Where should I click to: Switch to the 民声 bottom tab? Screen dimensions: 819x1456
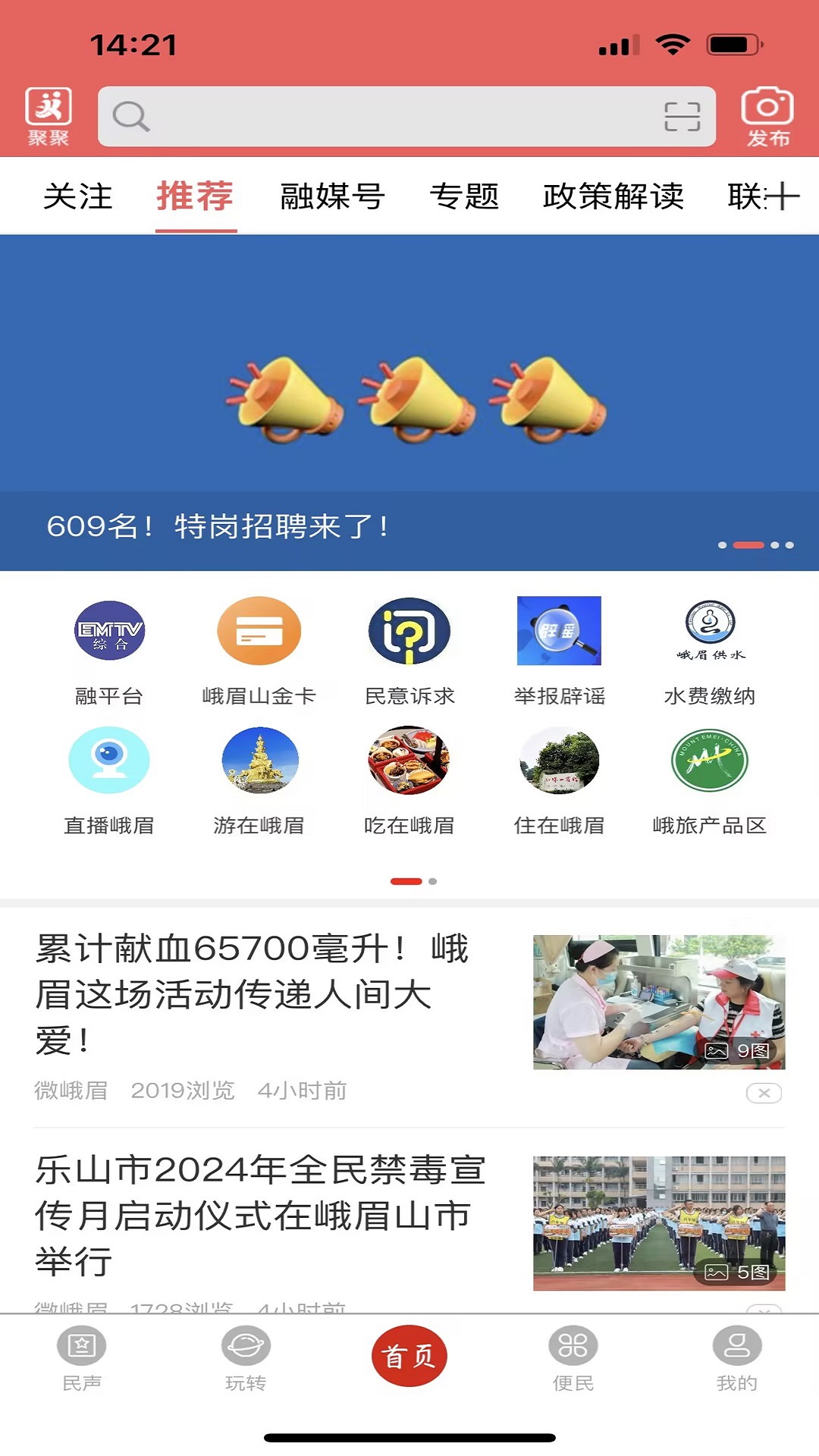point(82,1359)
